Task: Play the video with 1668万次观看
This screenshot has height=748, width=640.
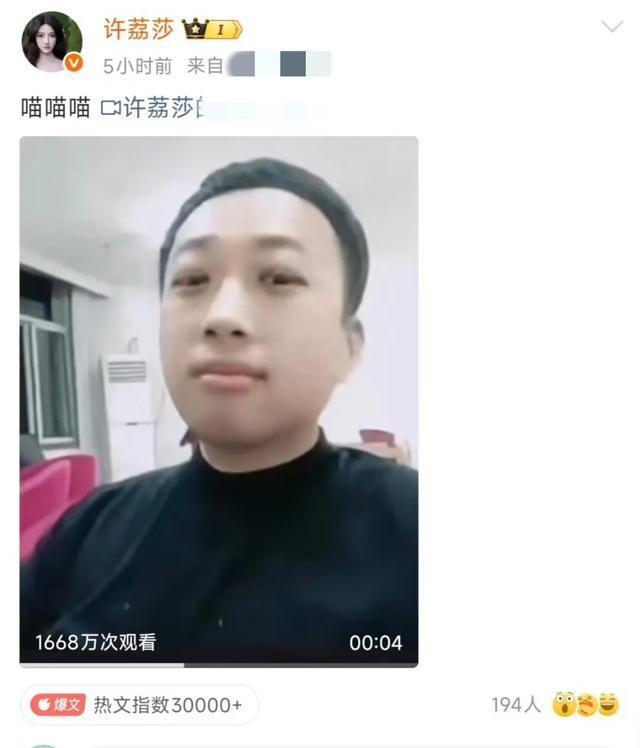Action: 218,400
